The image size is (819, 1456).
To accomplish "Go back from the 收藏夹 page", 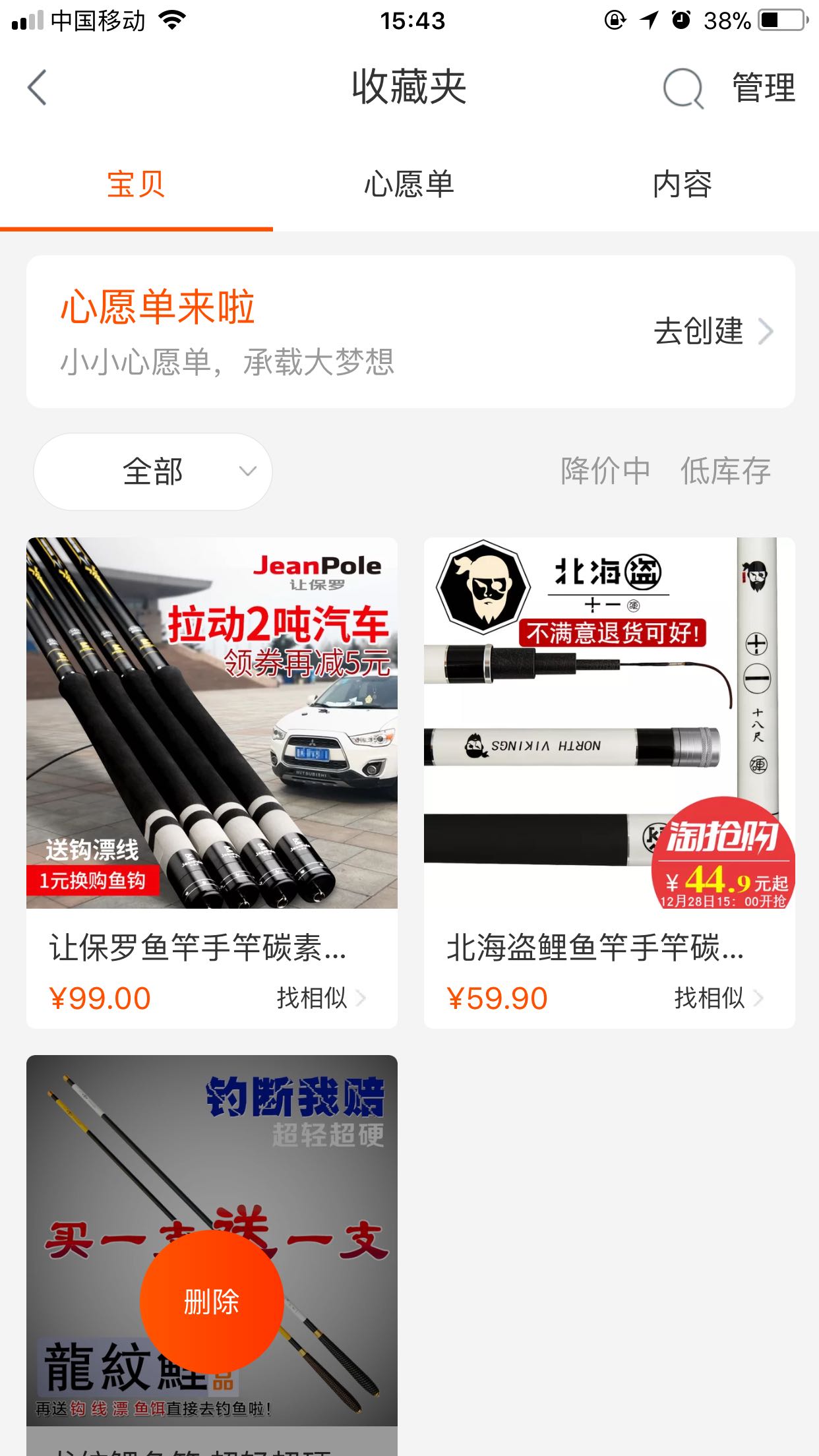I will point(38,88).
